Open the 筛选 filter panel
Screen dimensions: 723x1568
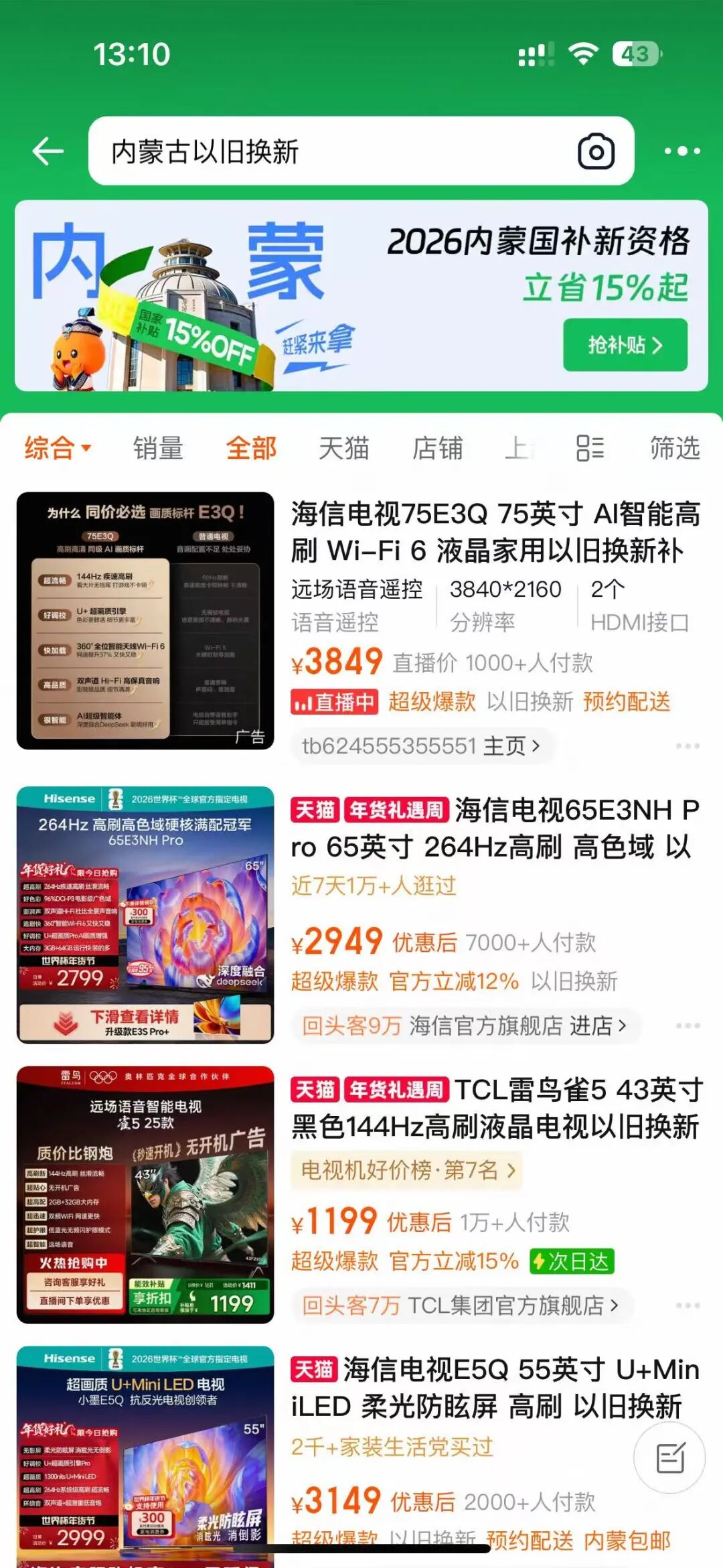pos(675,448)
